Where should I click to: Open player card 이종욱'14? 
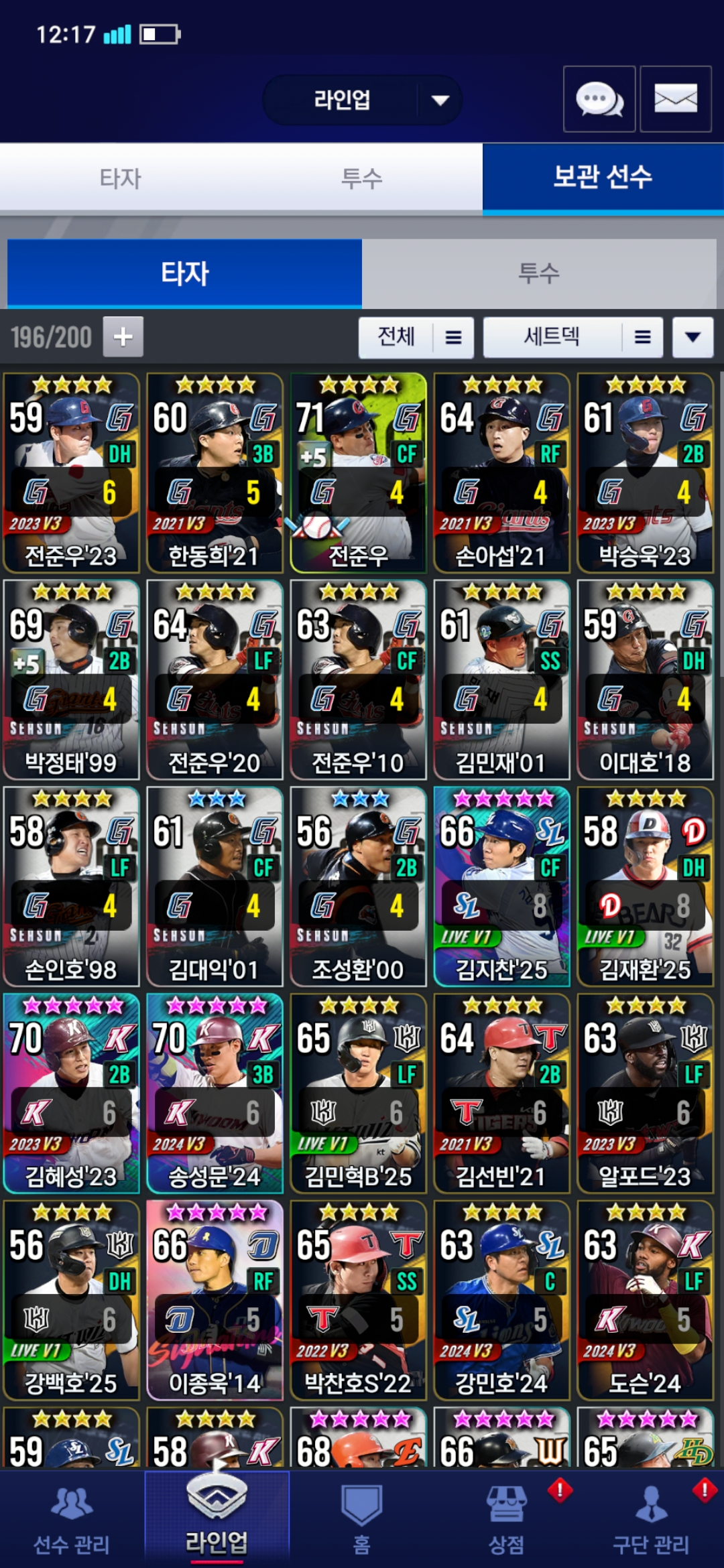[x=215, y=1300]
